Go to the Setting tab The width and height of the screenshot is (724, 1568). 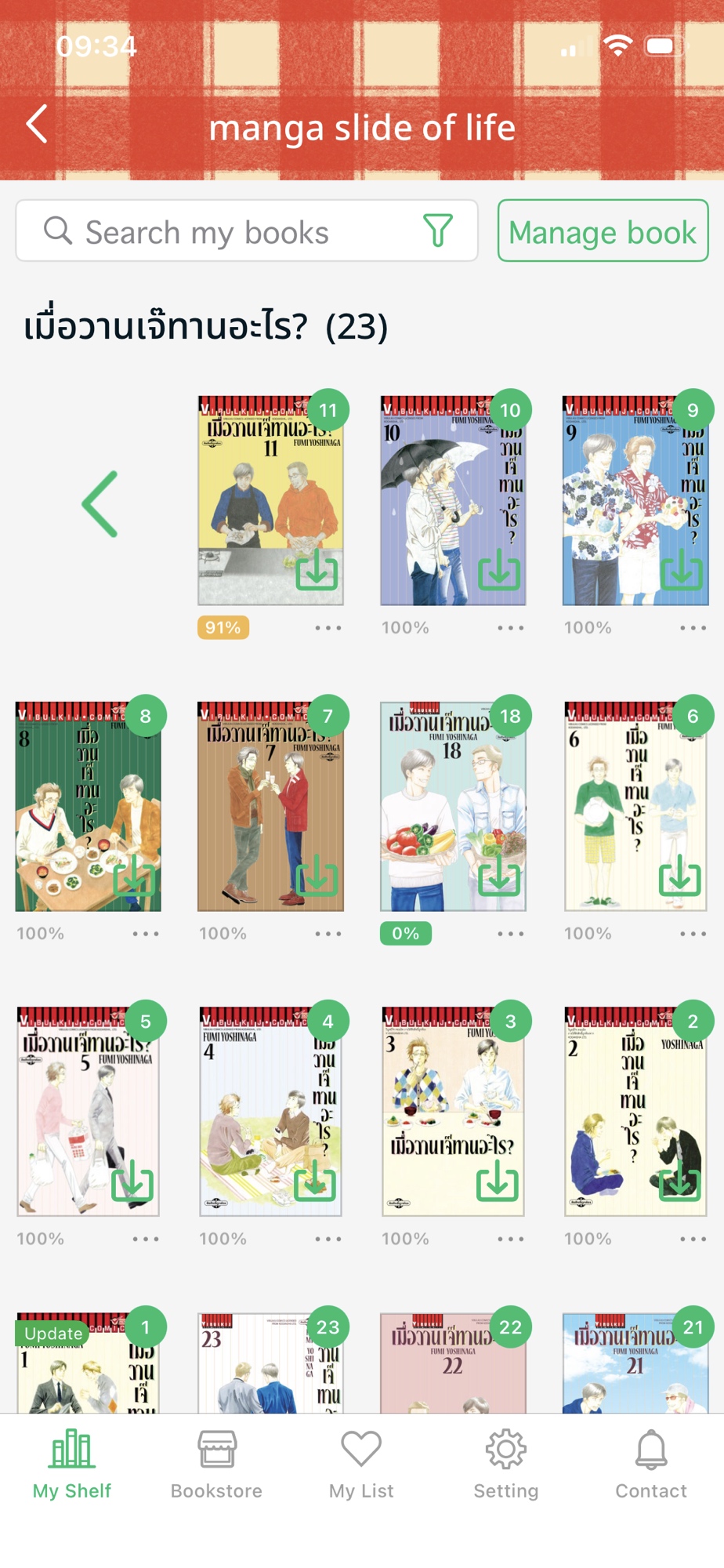(x=506, y=1465)
